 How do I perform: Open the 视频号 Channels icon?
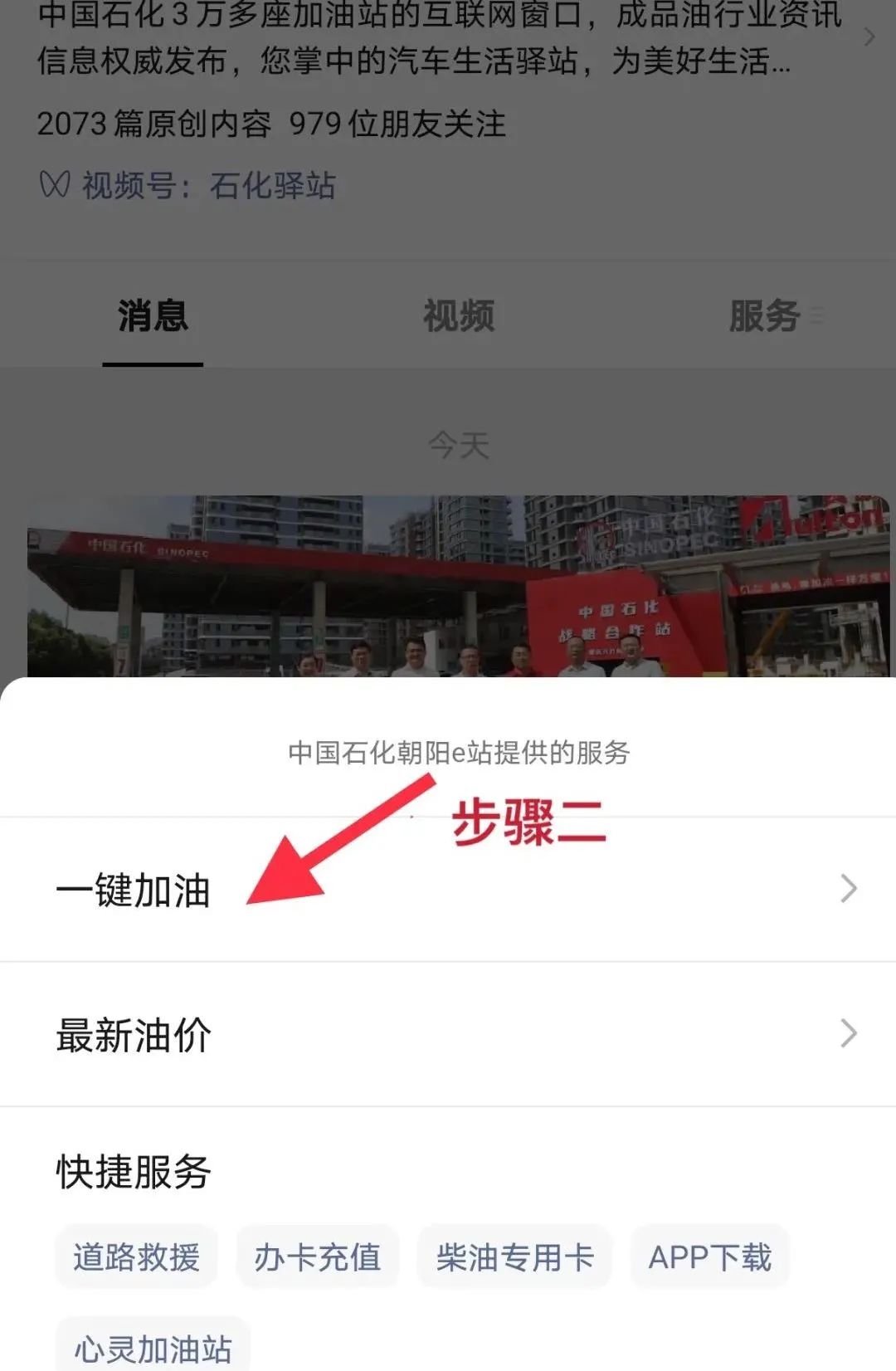tap(55, 186)
